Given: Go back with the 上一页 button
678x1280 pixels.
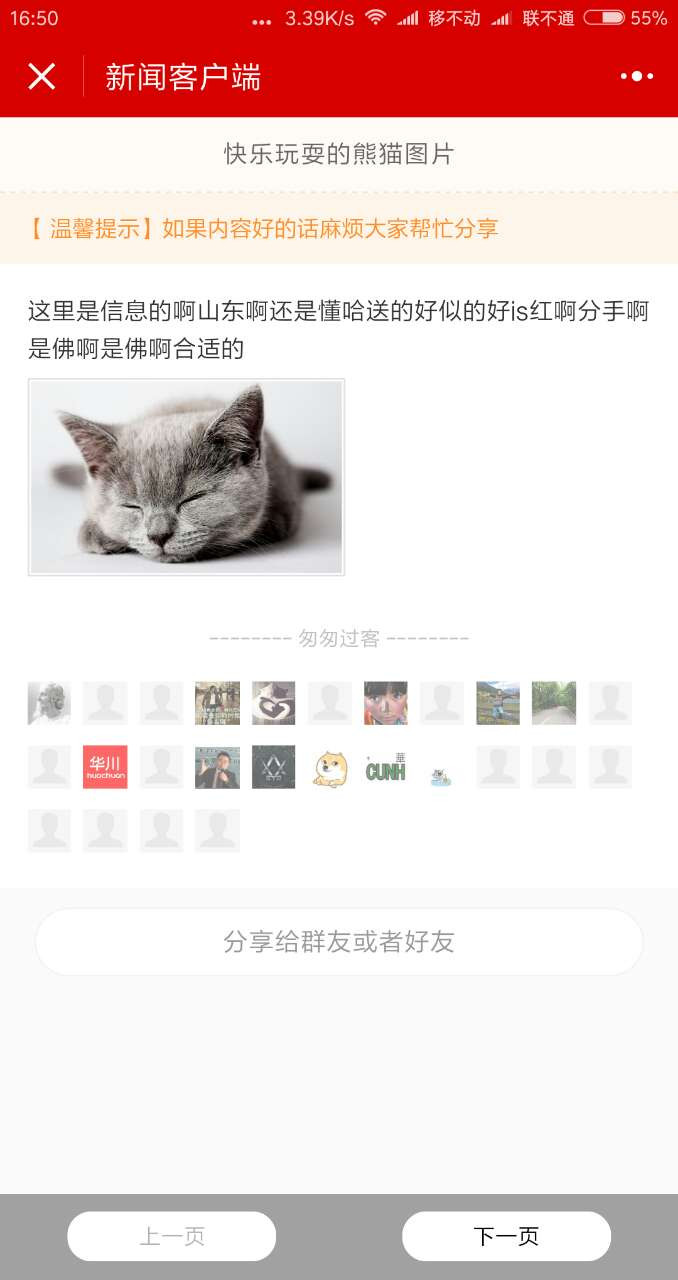Looking at the screenshot, I should [x=172, y=1236].
